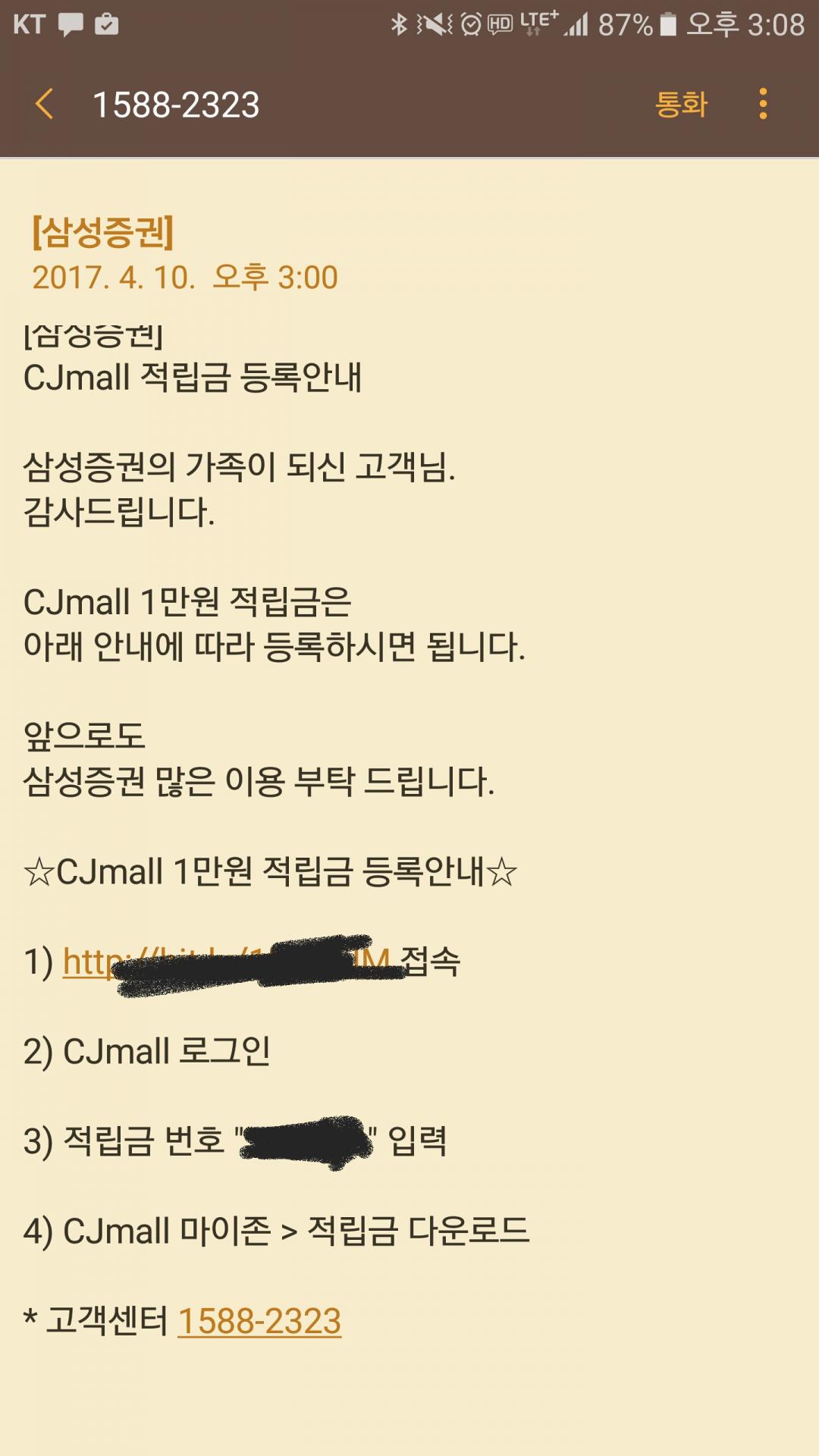Tap 통화 to call 1588-2323
819x1456 pixels.
[x=681, y=104]
